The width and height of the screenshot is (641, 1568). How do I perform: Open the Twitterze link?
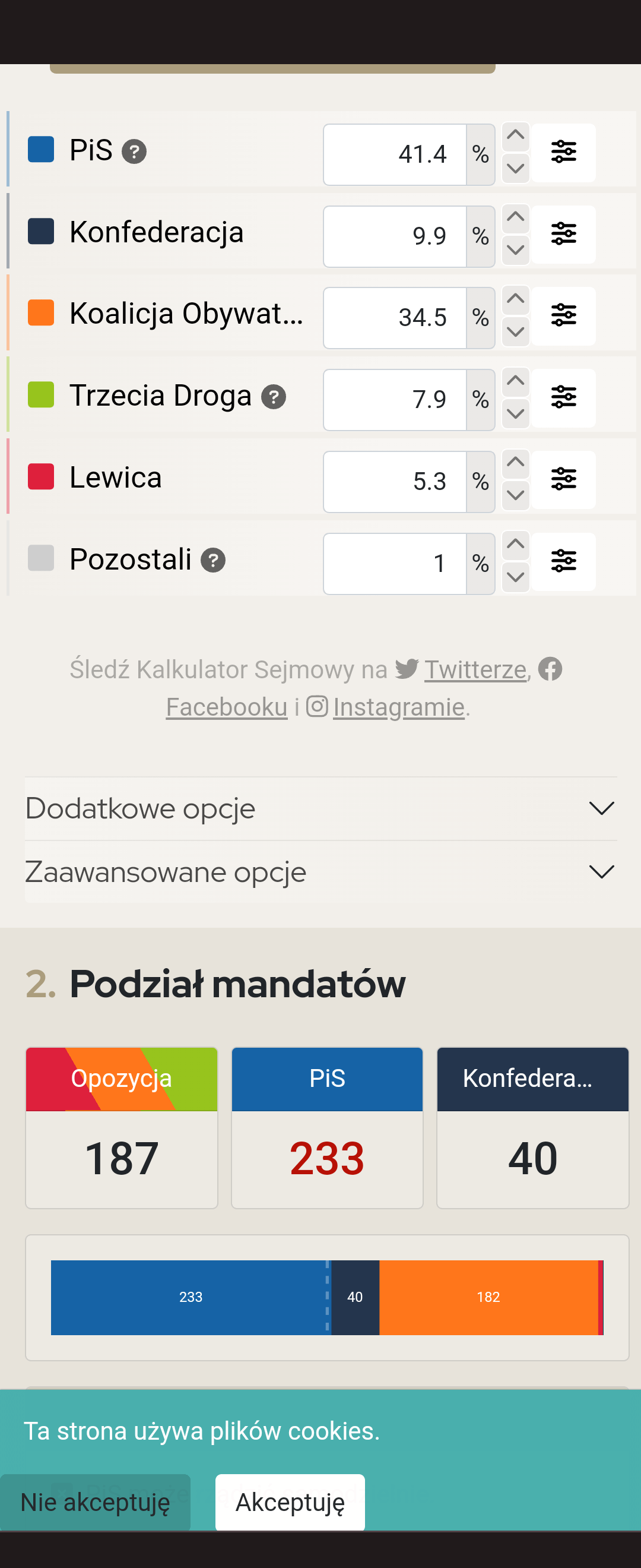475,669
